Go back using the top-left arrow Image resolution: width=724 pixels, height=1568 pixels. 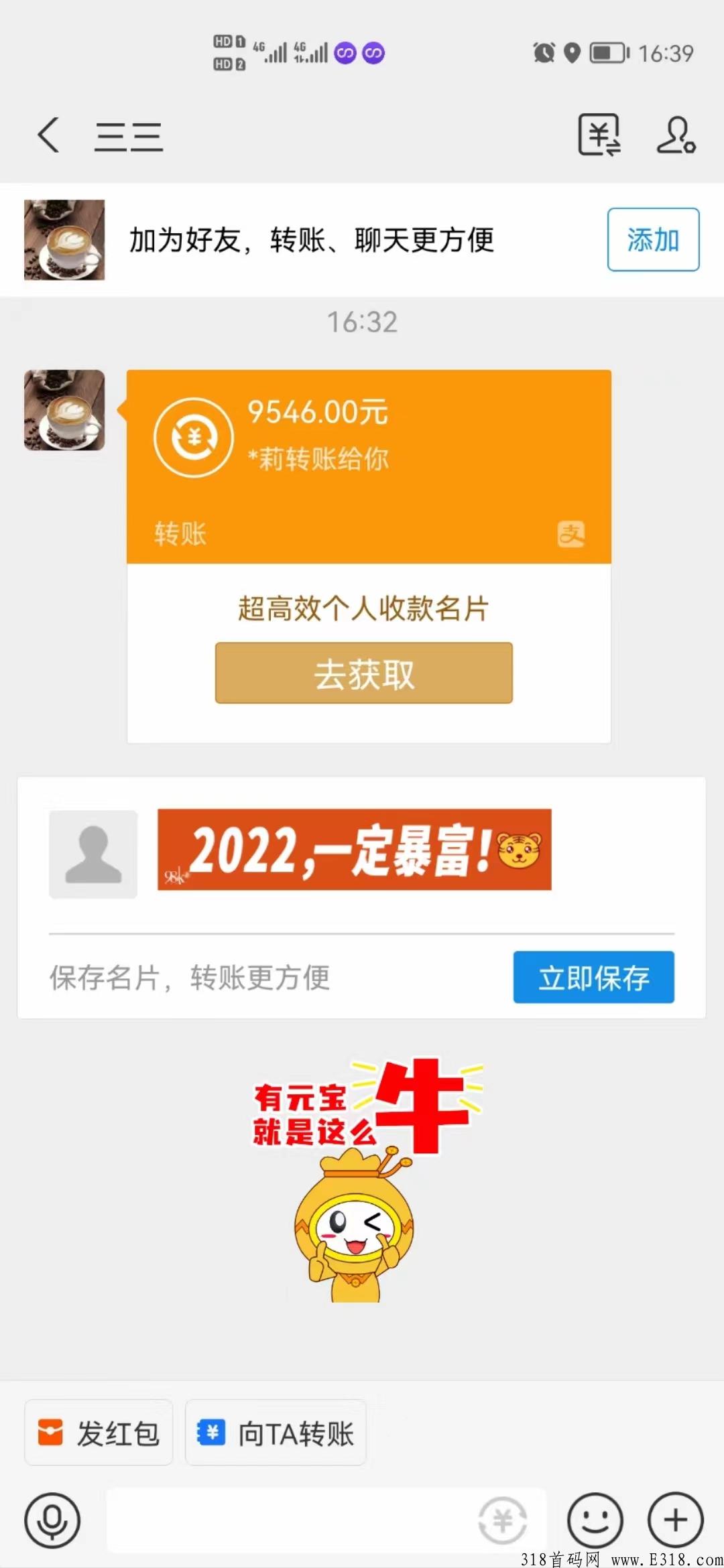(x=48, y=135)
